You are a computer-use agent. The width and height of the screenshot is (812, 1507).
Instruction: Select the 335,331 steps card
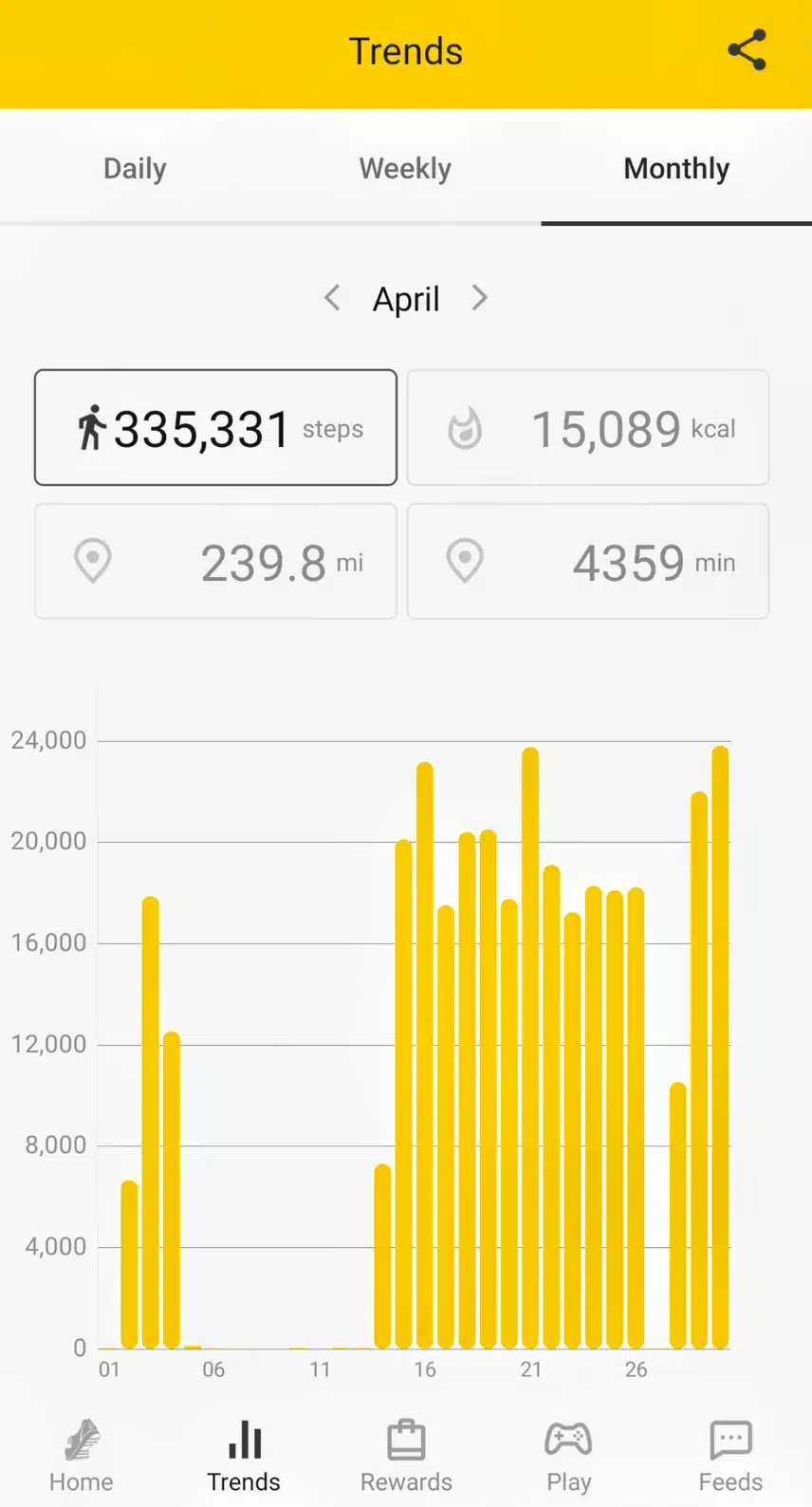pos(215,428)
